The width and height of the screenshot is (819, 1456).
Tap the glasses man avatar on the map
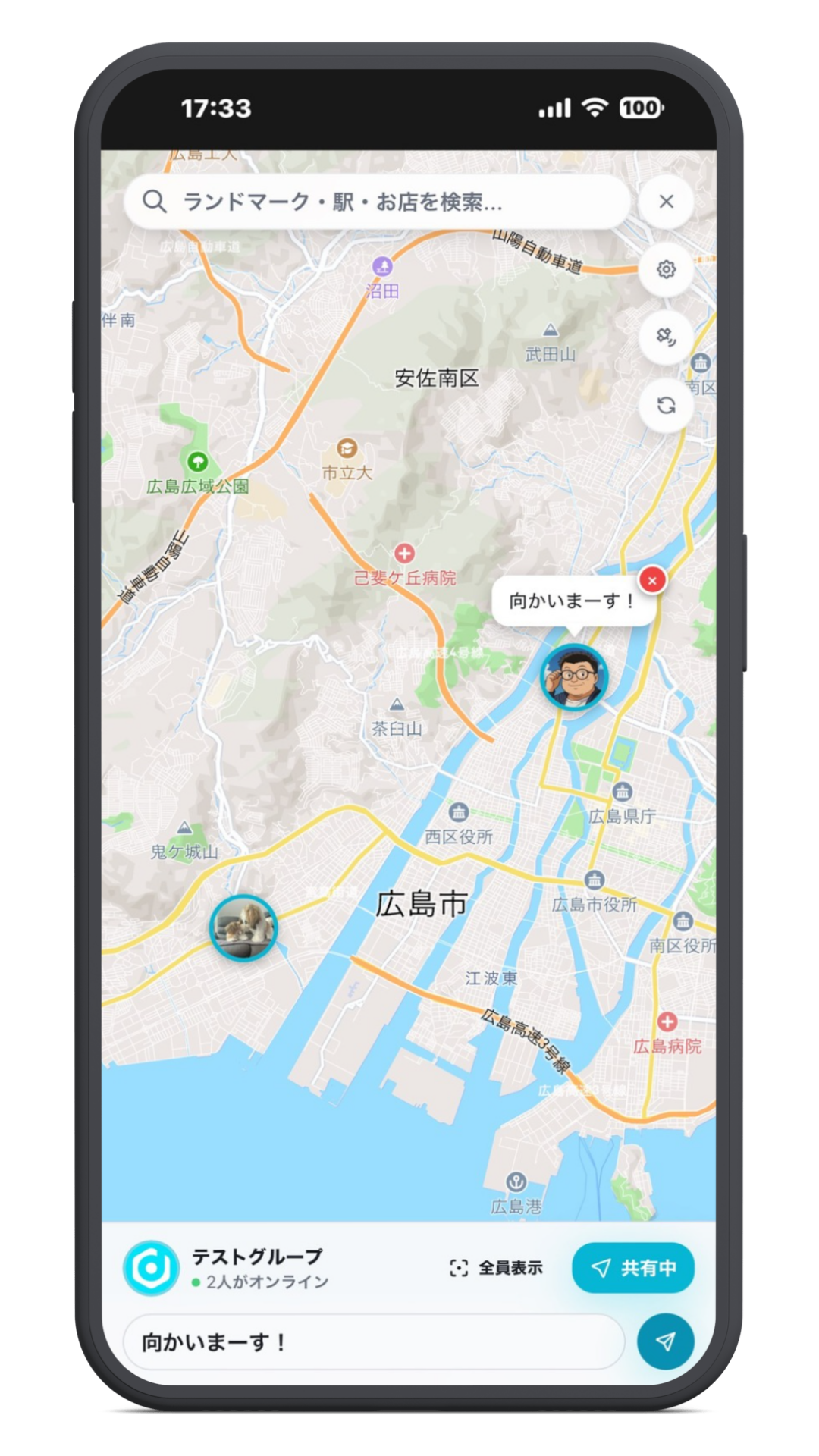pyautogui.click(x=574, y=676)
